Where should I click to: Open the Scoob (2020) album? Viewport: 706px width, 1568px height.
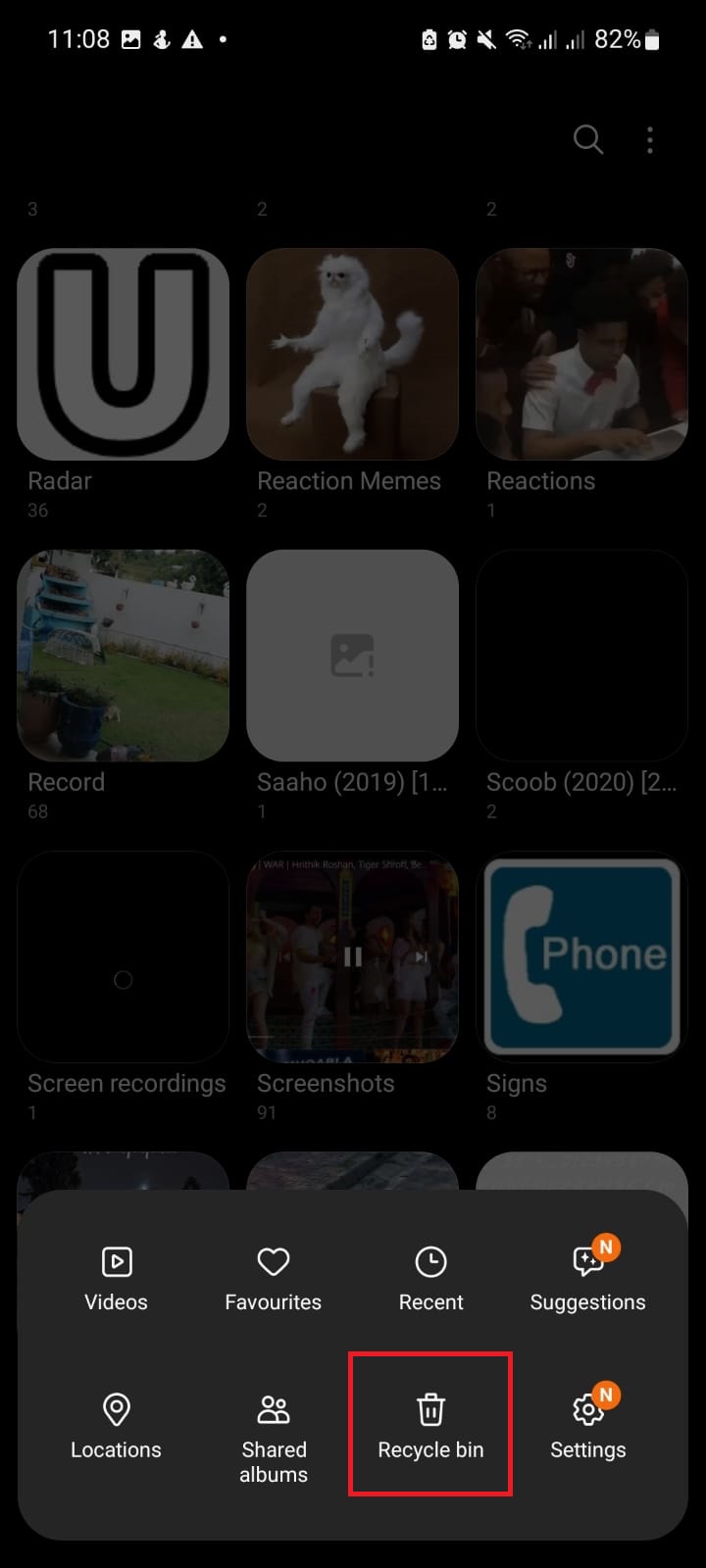[581, 656]
